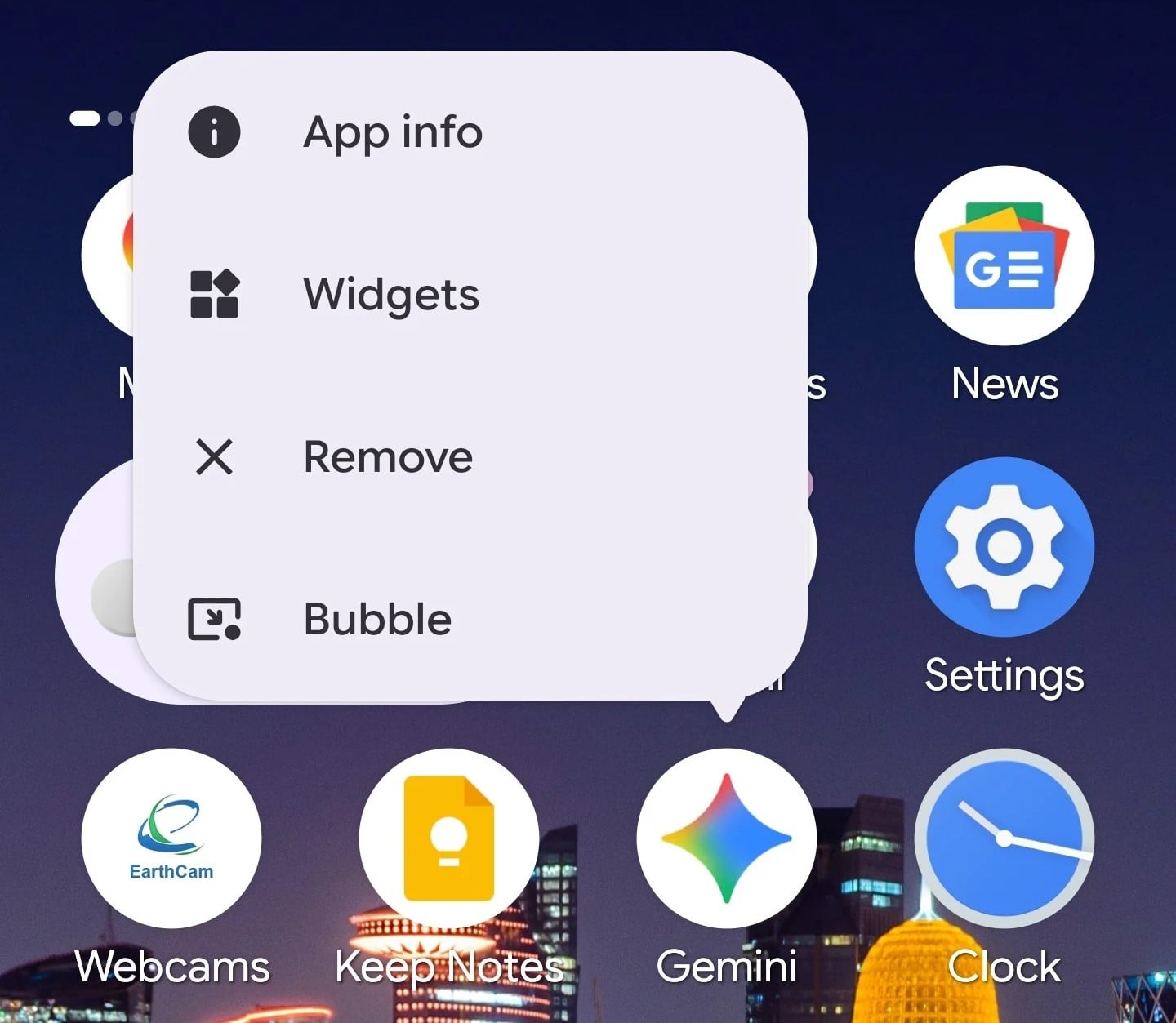Select the Bubble option
Image resolution: width=1176 pixels, height=1023 pixels.
pos(376,619)
